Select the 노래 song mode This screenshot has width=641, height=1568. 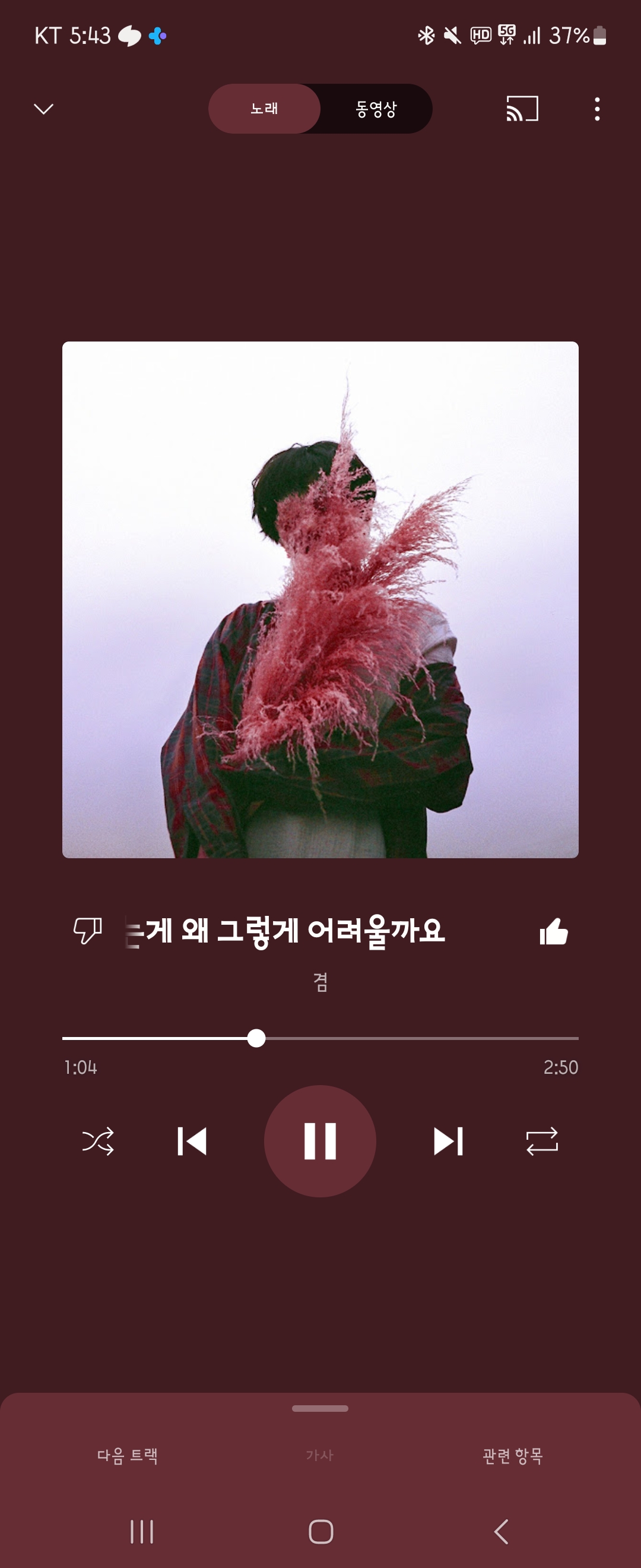[x=264, y=109]
